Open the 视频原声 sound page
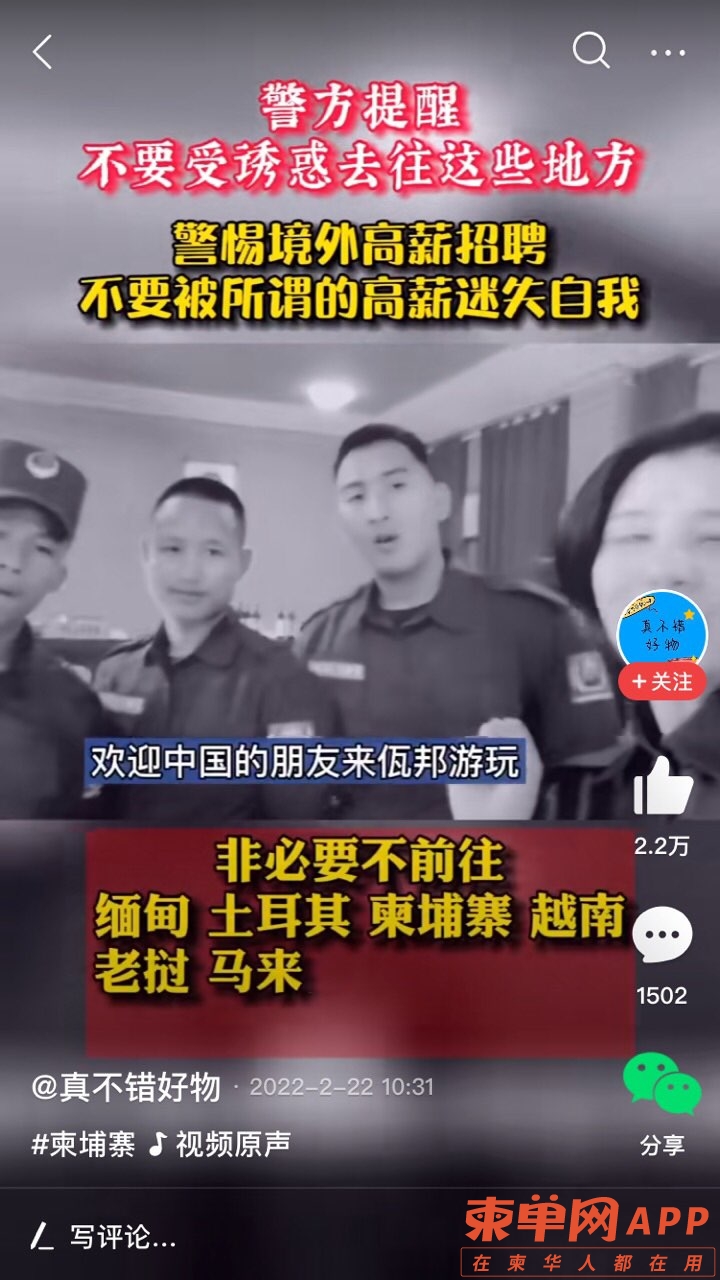The width and height of the screenshot is (720, 1280). (x=222, y=1145)
